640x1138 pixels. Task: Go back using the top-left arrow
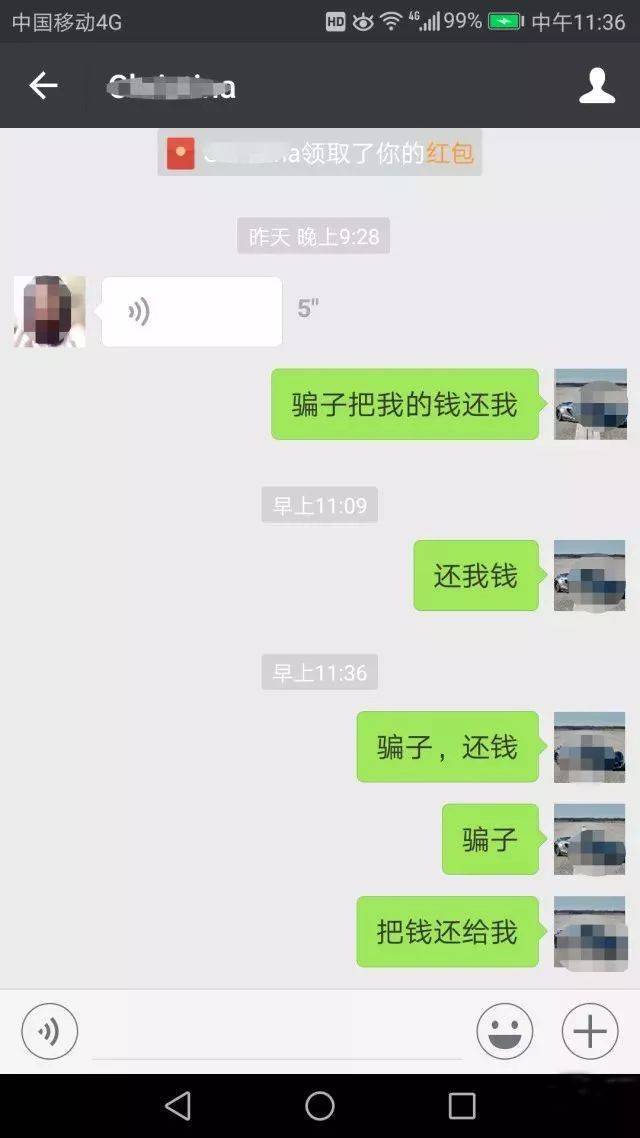(43, 86)
